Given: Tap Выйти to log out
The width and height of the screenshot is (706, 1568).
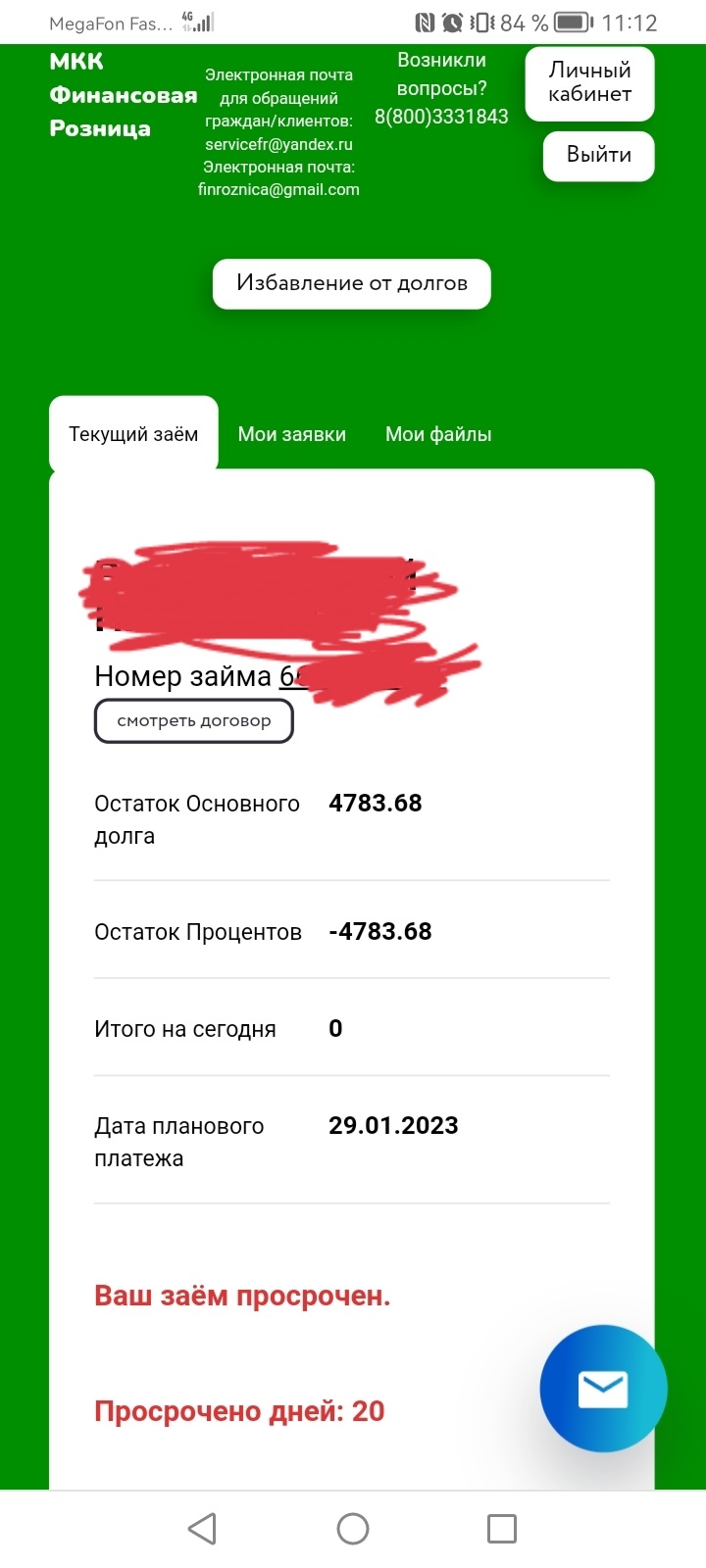Looking at the screenshot, I should (x=598, y=155).
